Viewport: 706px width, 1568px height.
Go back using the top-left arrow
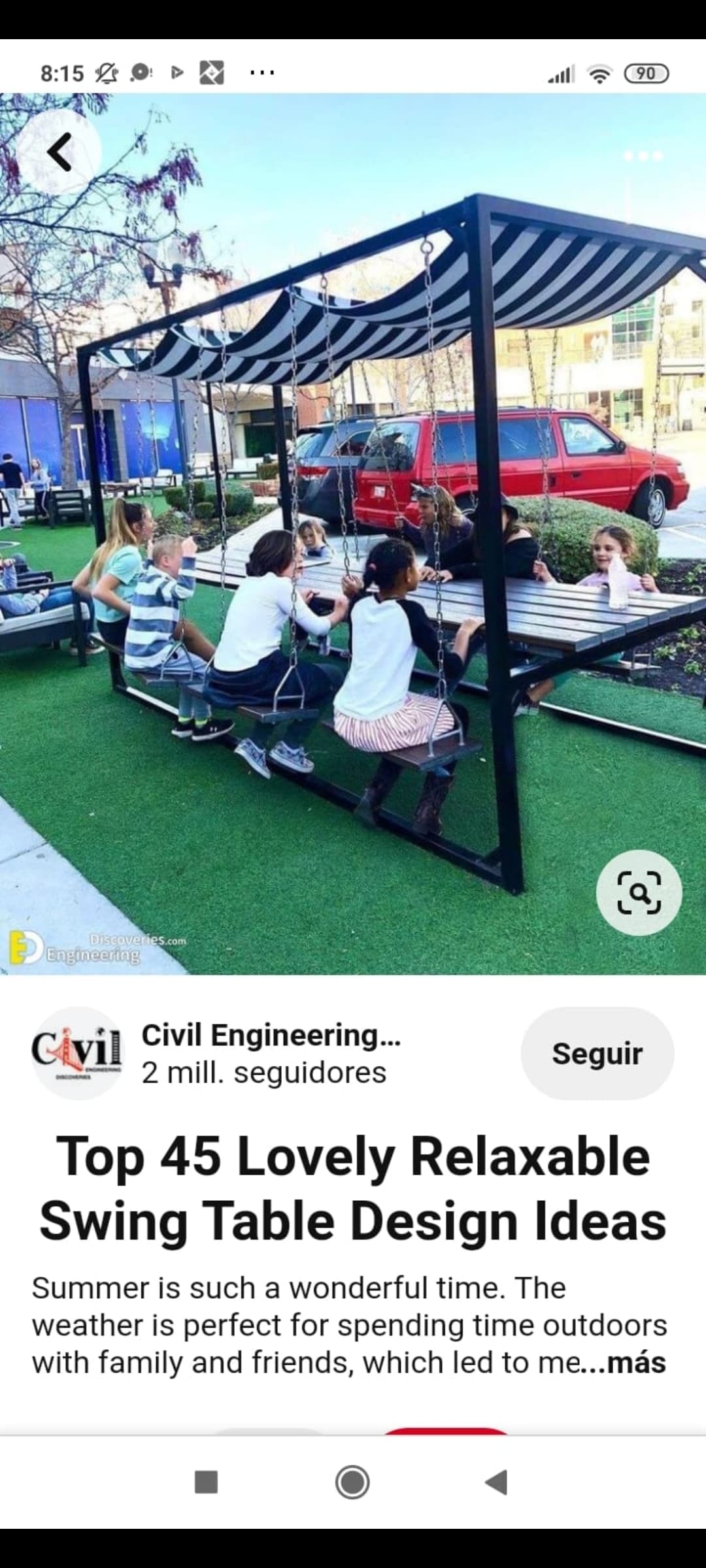pyautogui.click(x=59, y=152)
